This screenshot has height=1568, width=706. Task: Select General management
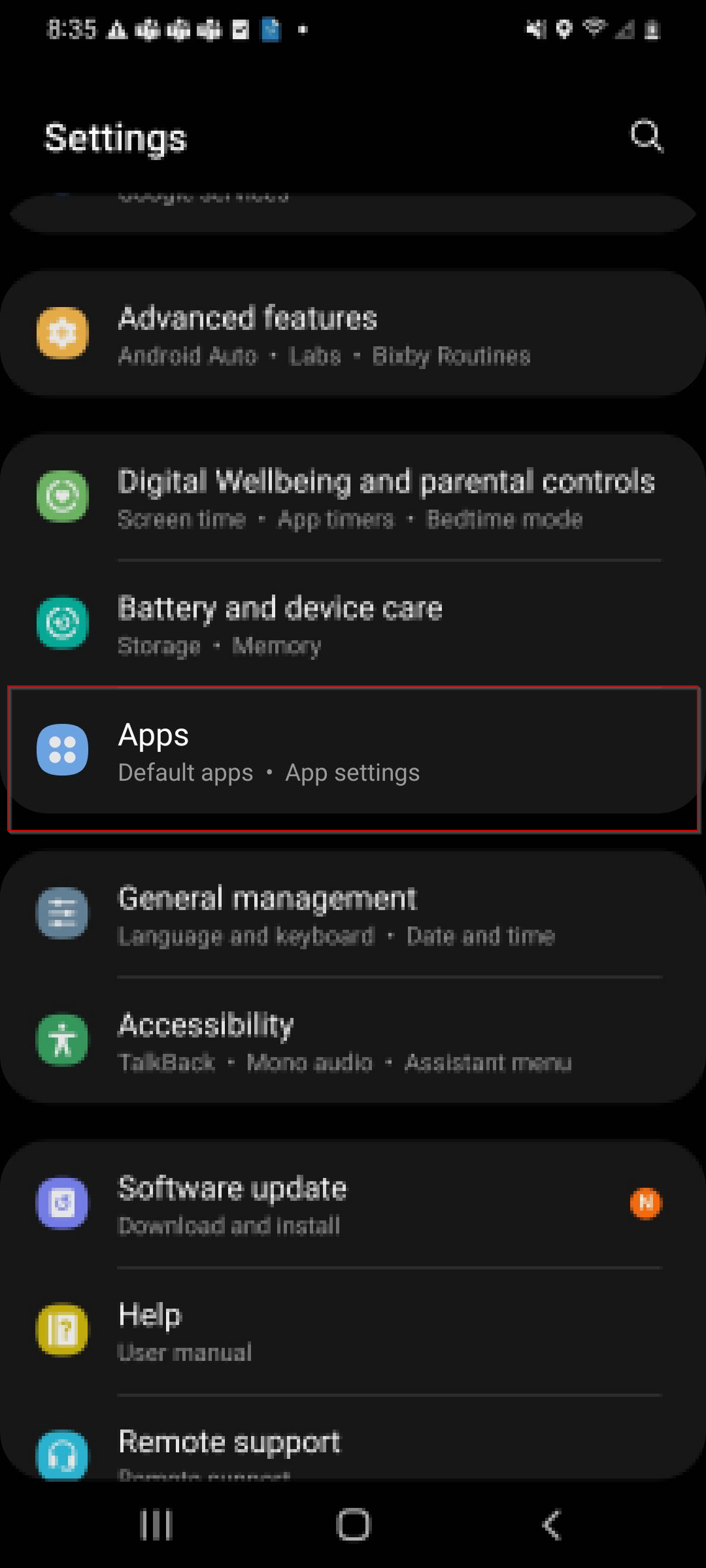(353, 915)
